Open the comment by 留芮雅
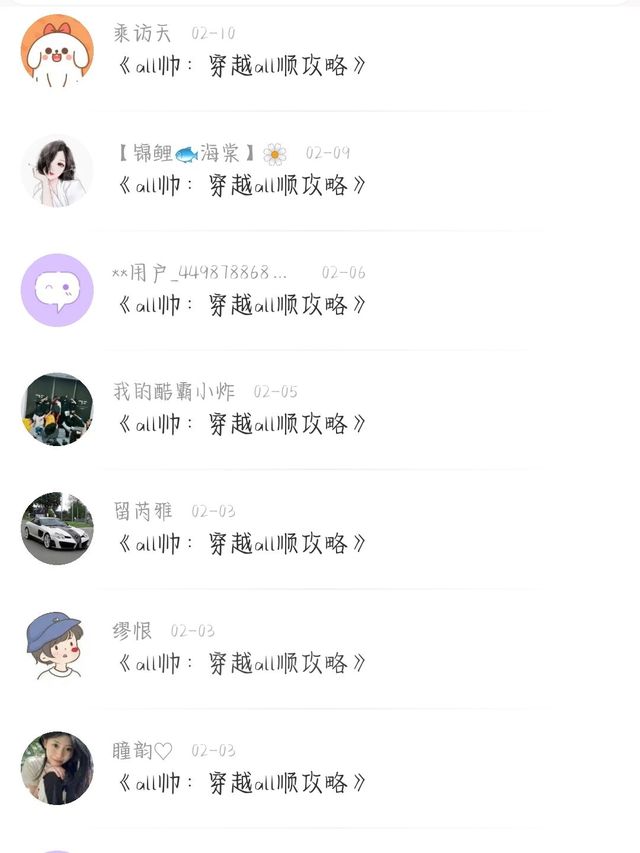 click(320, 529)
